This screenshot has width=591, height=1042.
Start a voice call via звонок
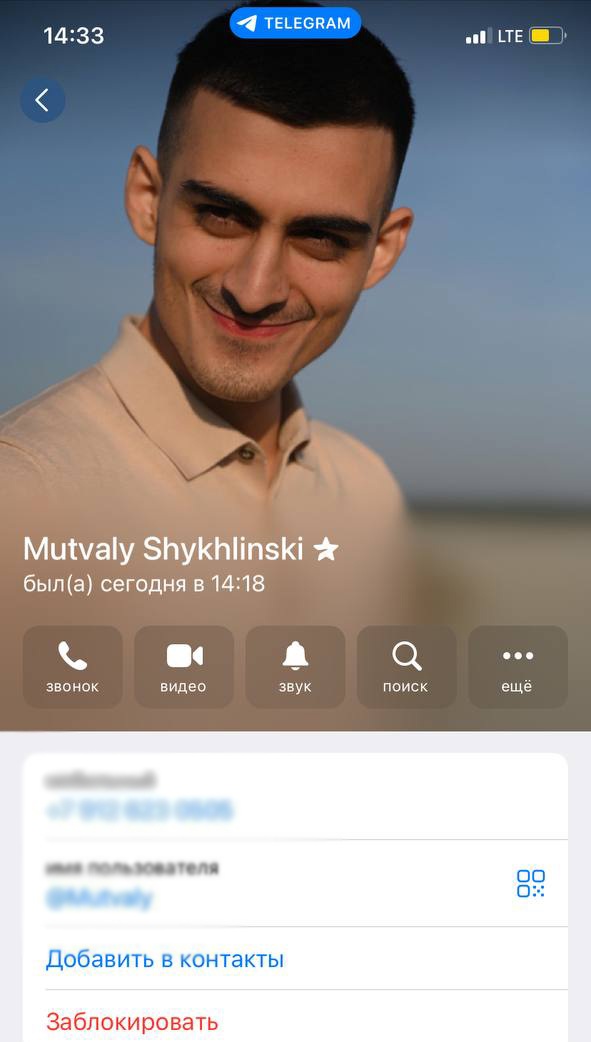click(72, 667)
